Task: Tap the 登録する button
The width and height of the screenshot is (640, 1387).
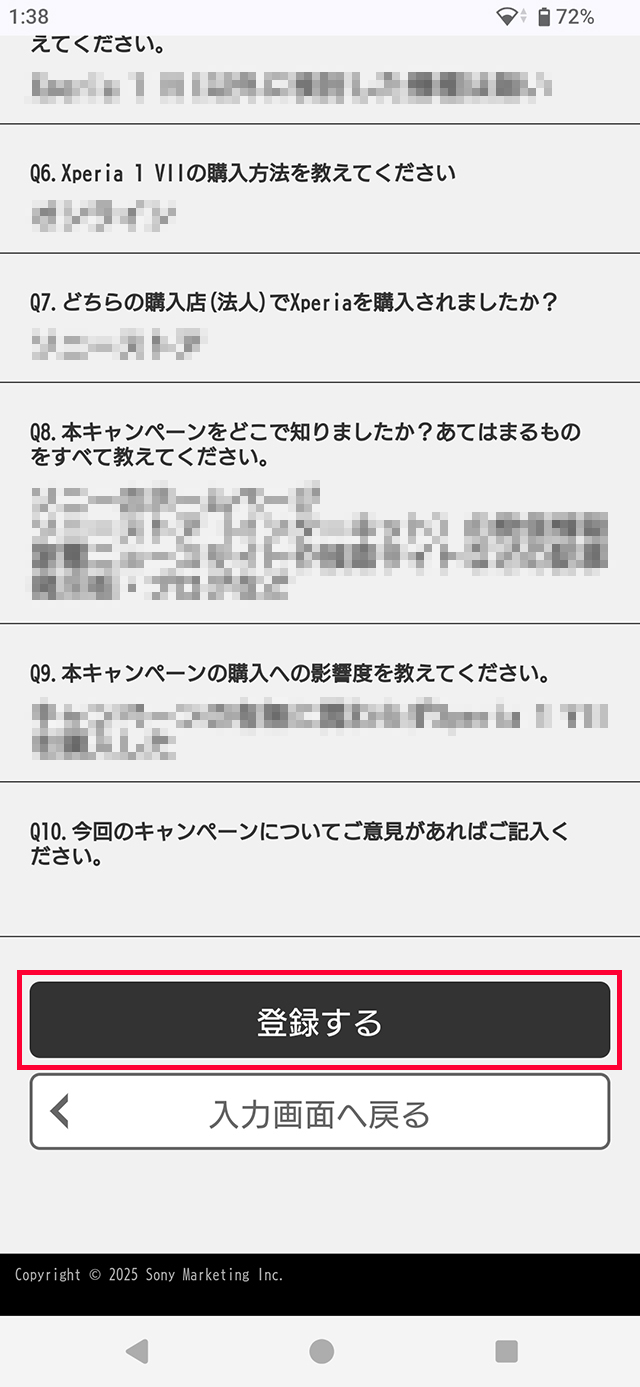Action: [320, 1019]
